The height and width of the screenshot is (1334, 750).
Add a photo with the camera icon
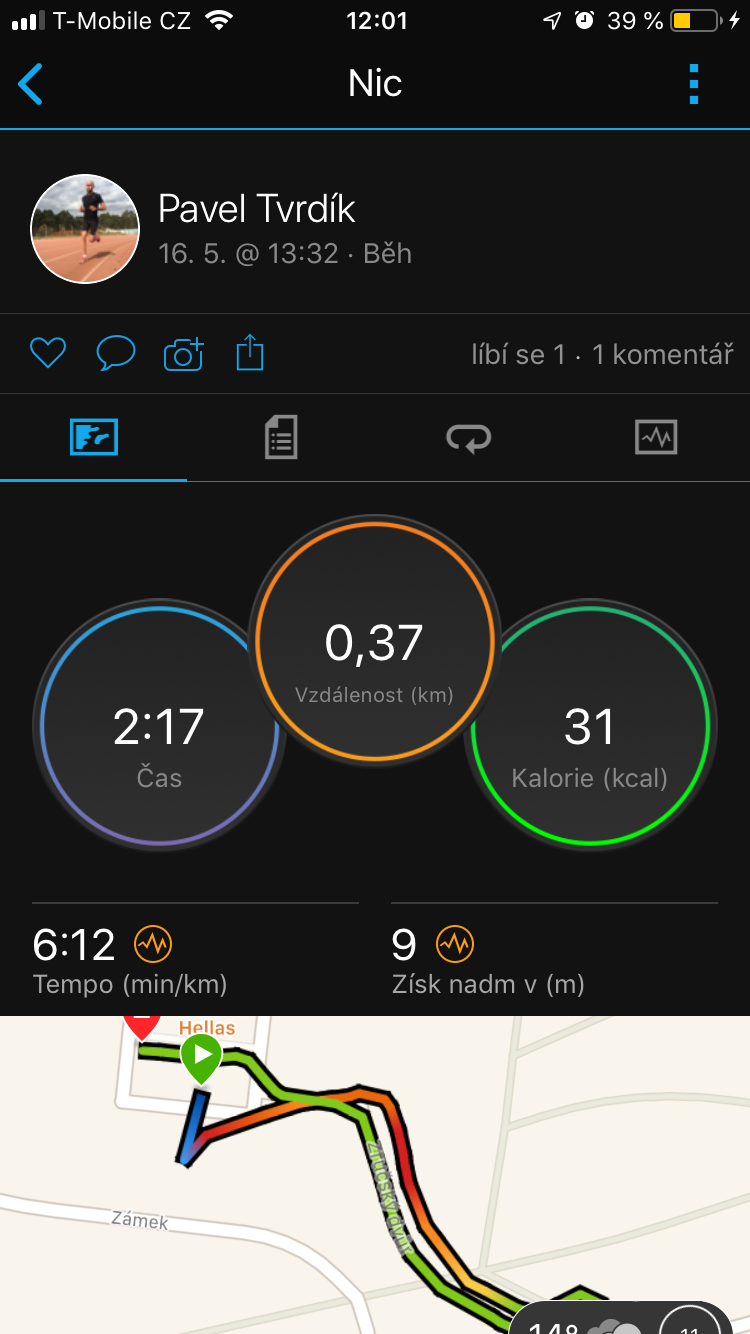click(184, 354)
